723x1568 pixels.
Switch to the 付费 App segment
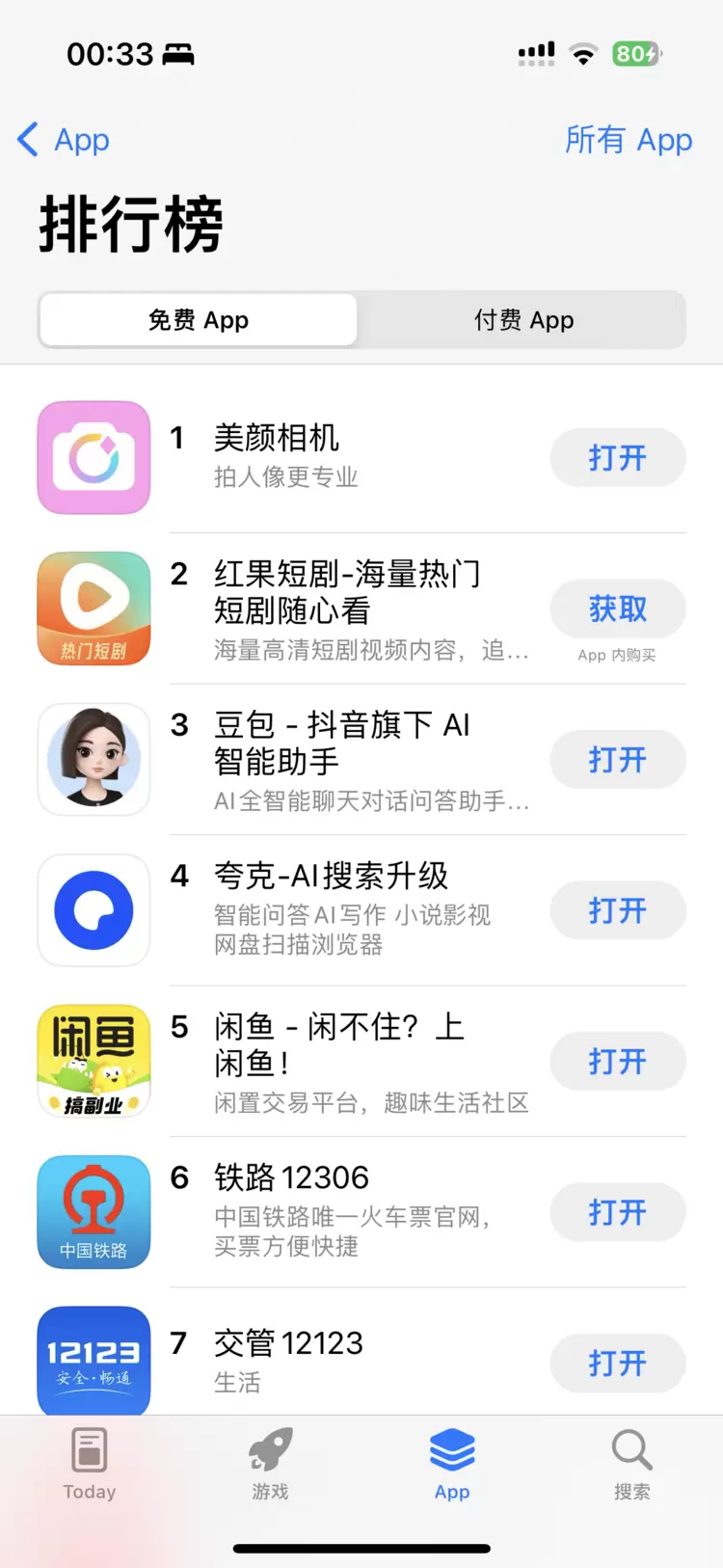coord(523,320)
